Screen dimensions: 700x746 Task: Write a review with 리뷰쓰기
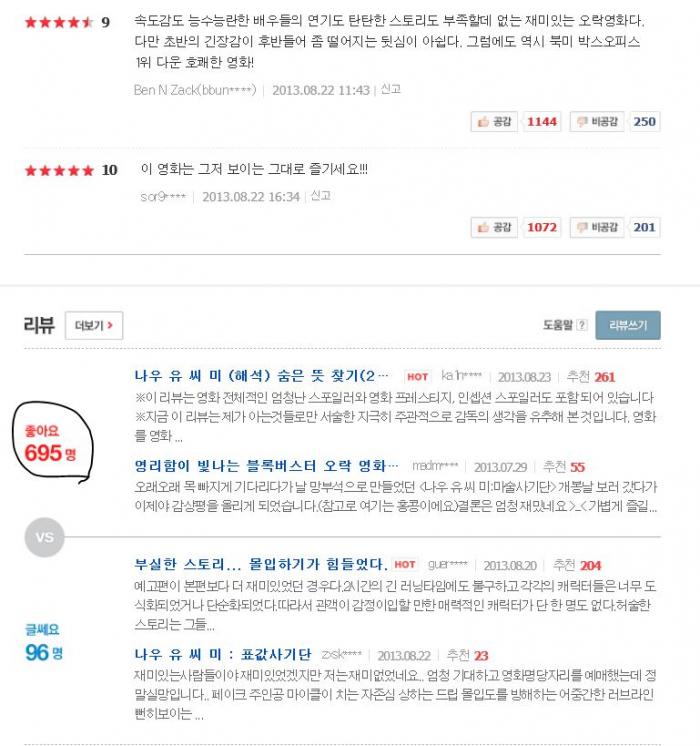pyautogui.click(x=628, y=325)
